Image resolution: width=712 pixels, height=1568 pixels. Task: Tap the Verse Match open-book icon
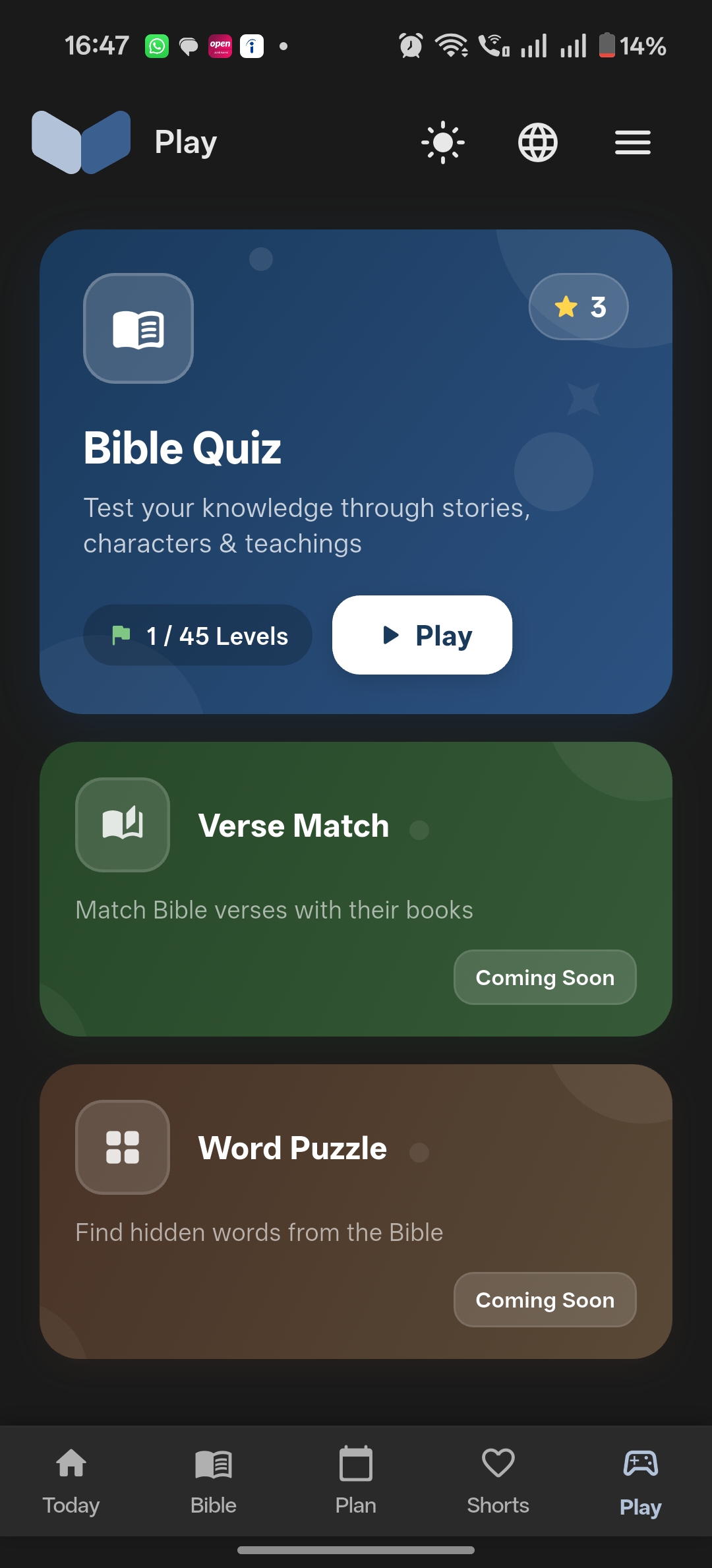tap(122, 824)
